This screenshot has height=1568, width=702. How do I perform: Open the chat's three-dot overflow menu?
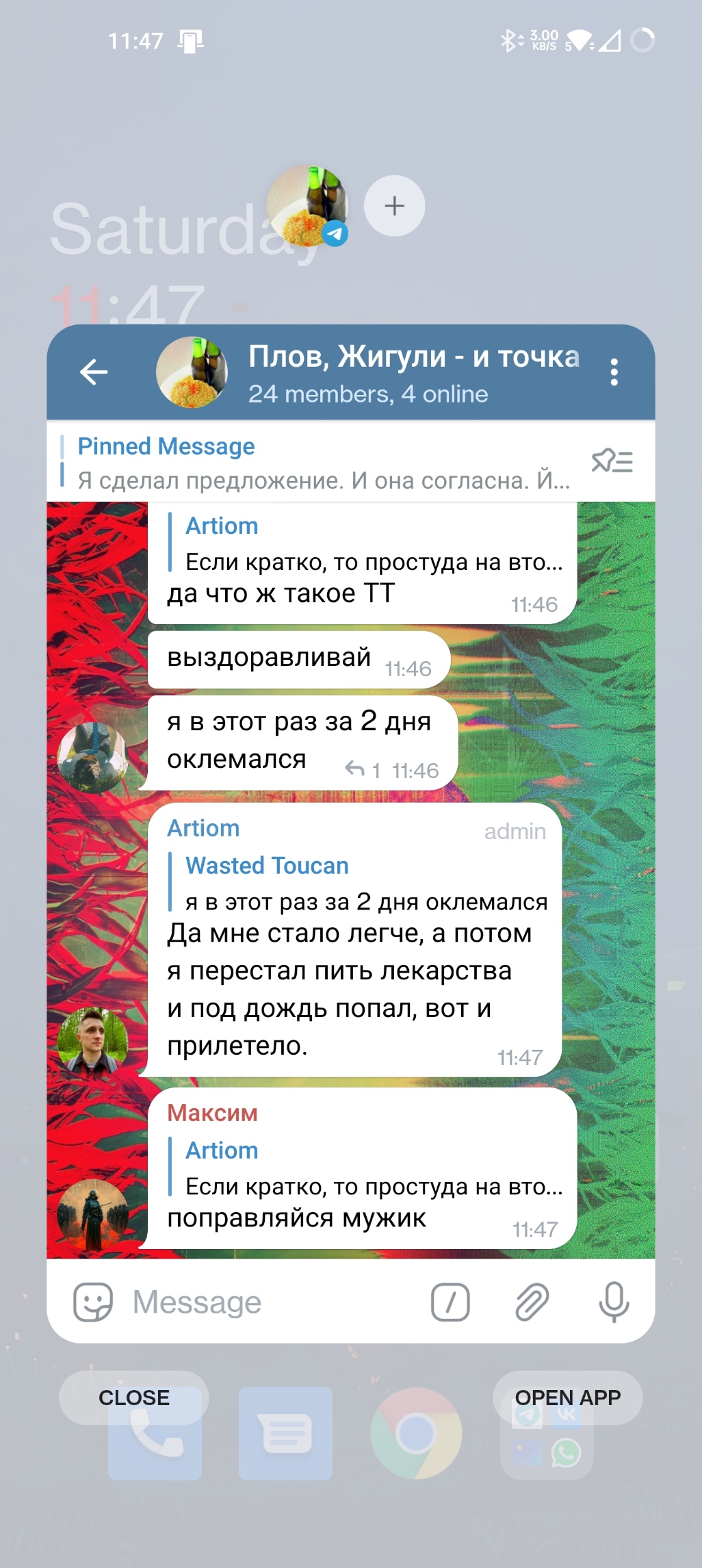point(614,372)
